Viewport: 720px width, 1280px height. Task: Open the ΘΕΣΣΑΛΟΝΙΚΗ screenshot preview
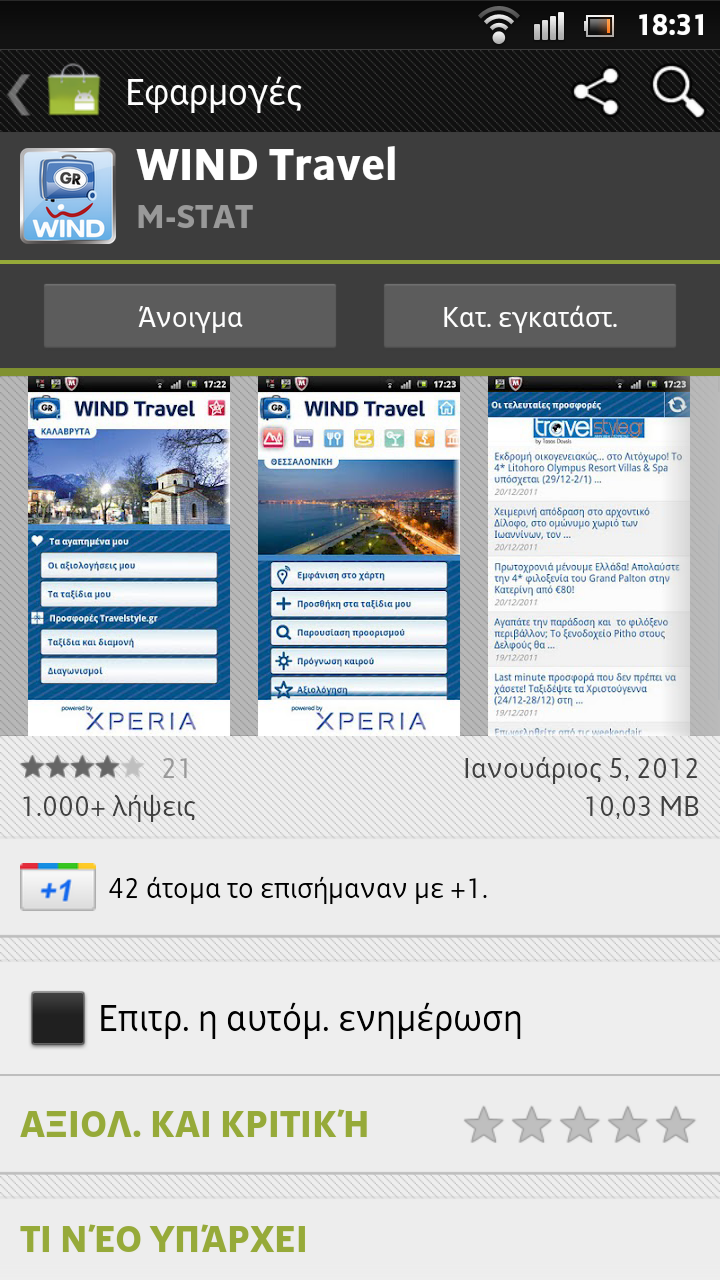click(x=359, y=556)
